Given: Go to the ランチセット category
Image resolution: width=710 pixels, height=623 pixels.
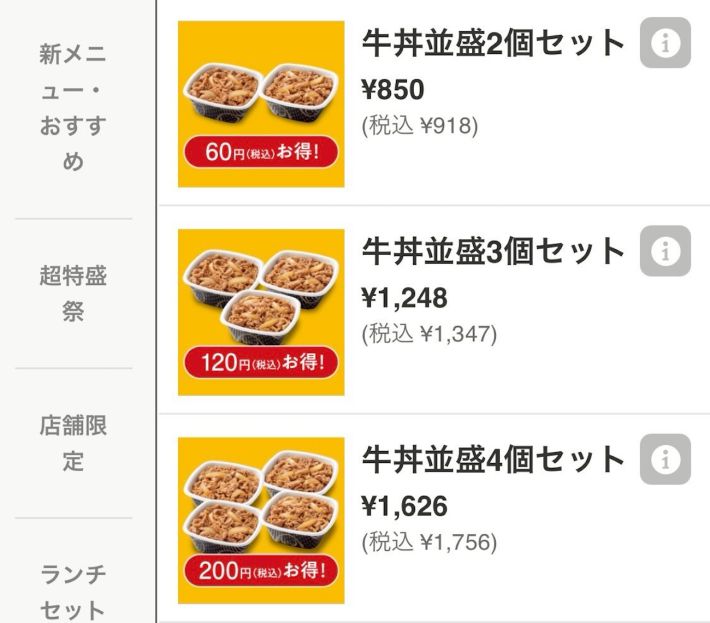Looking at the screenshot, I should (73, 591).
